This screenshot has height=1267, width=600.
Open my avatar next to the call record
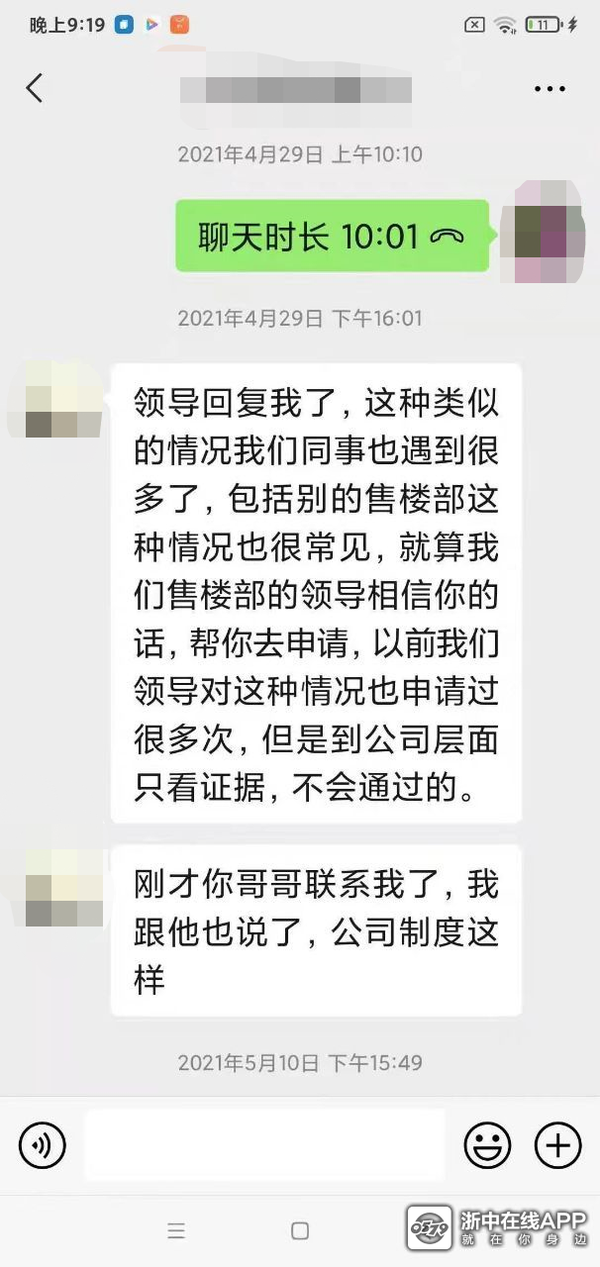coord(541,232)
